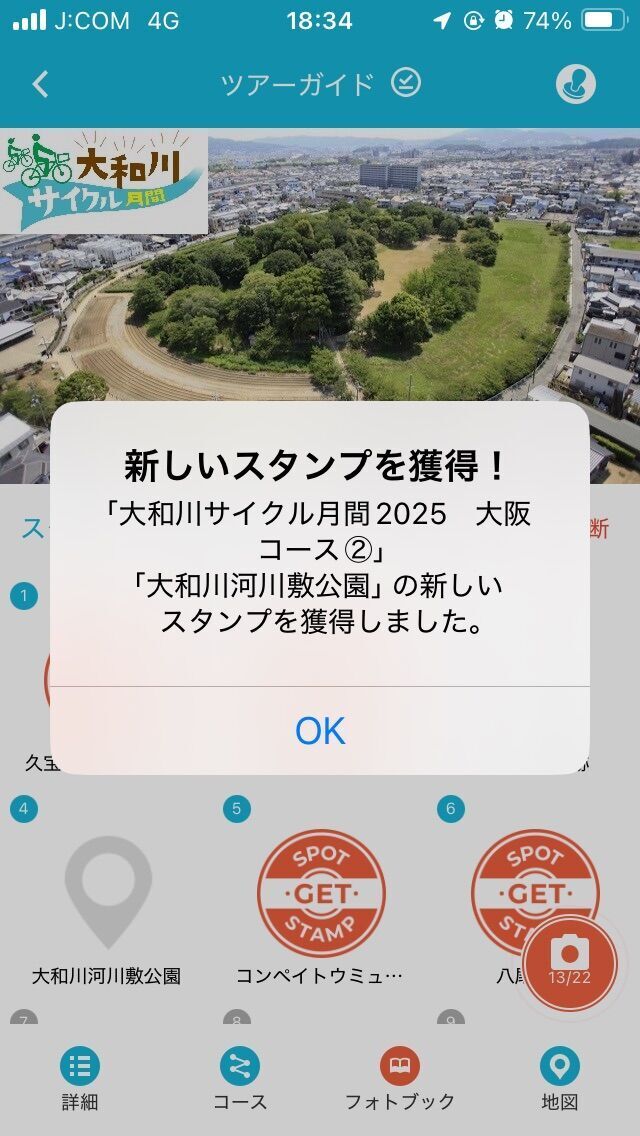
Task: Open the フォトブック tab
Action: 400,1080
